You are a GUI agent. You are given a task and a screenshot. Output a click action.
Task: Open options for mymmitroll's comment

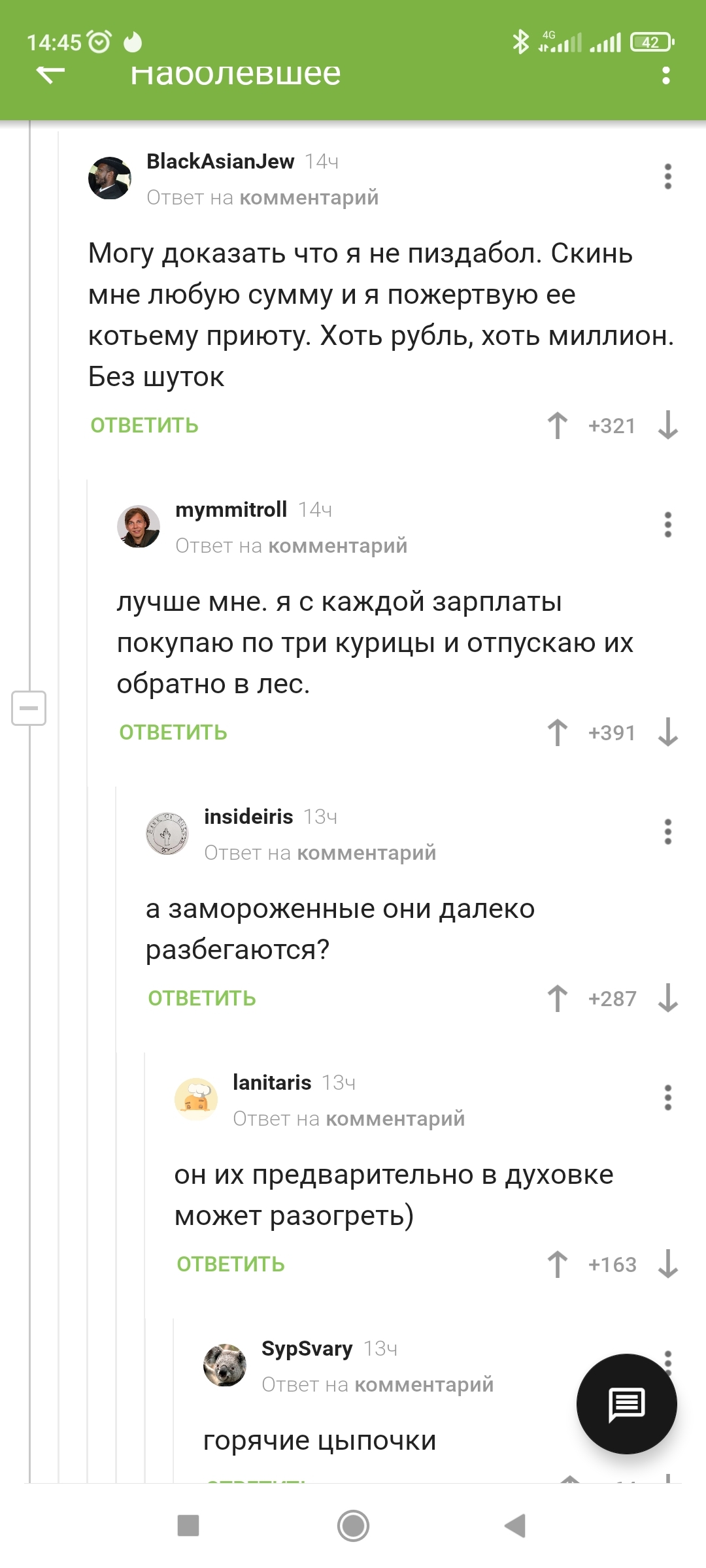[667, 525]
